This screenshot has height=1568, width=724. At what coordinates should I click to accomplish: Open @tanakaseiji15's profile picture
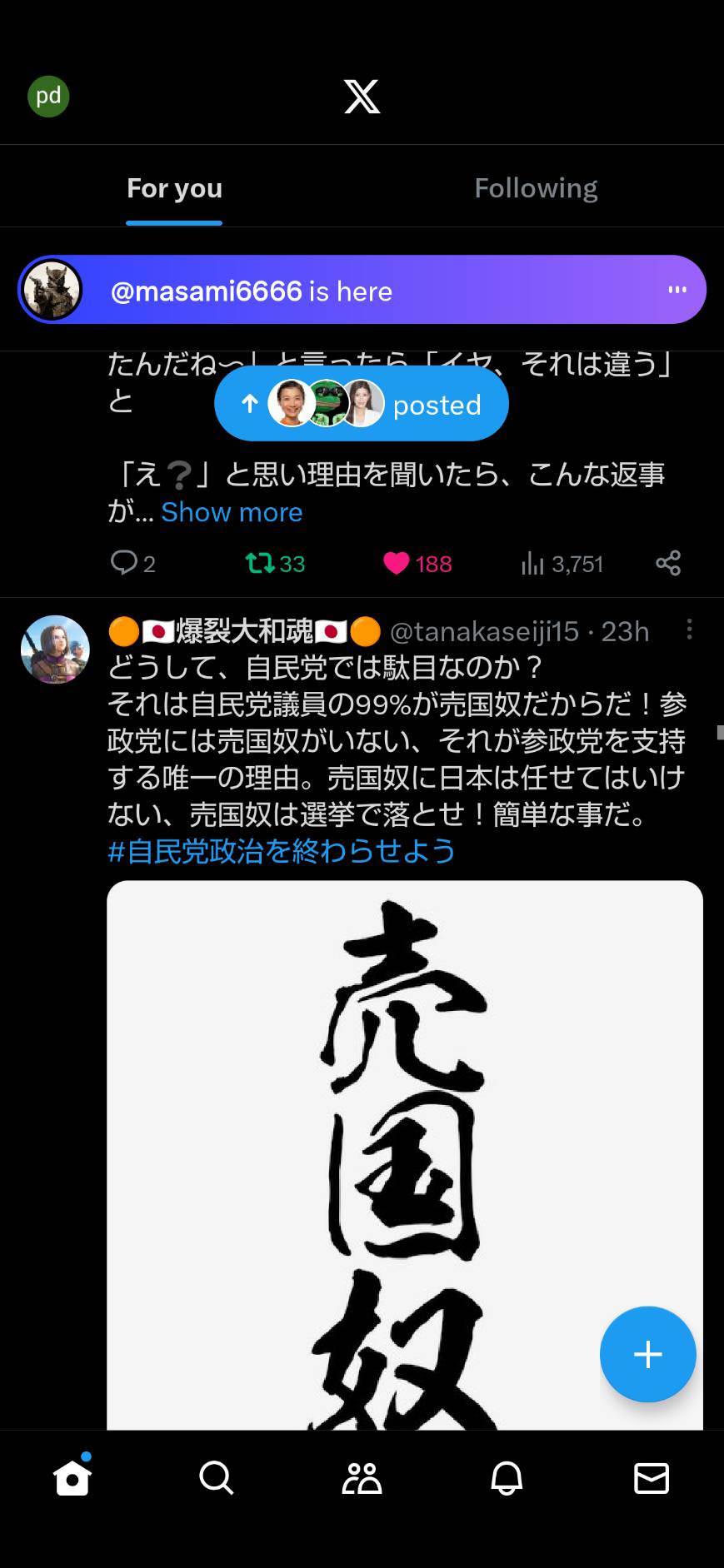click(x=55, y=650)
